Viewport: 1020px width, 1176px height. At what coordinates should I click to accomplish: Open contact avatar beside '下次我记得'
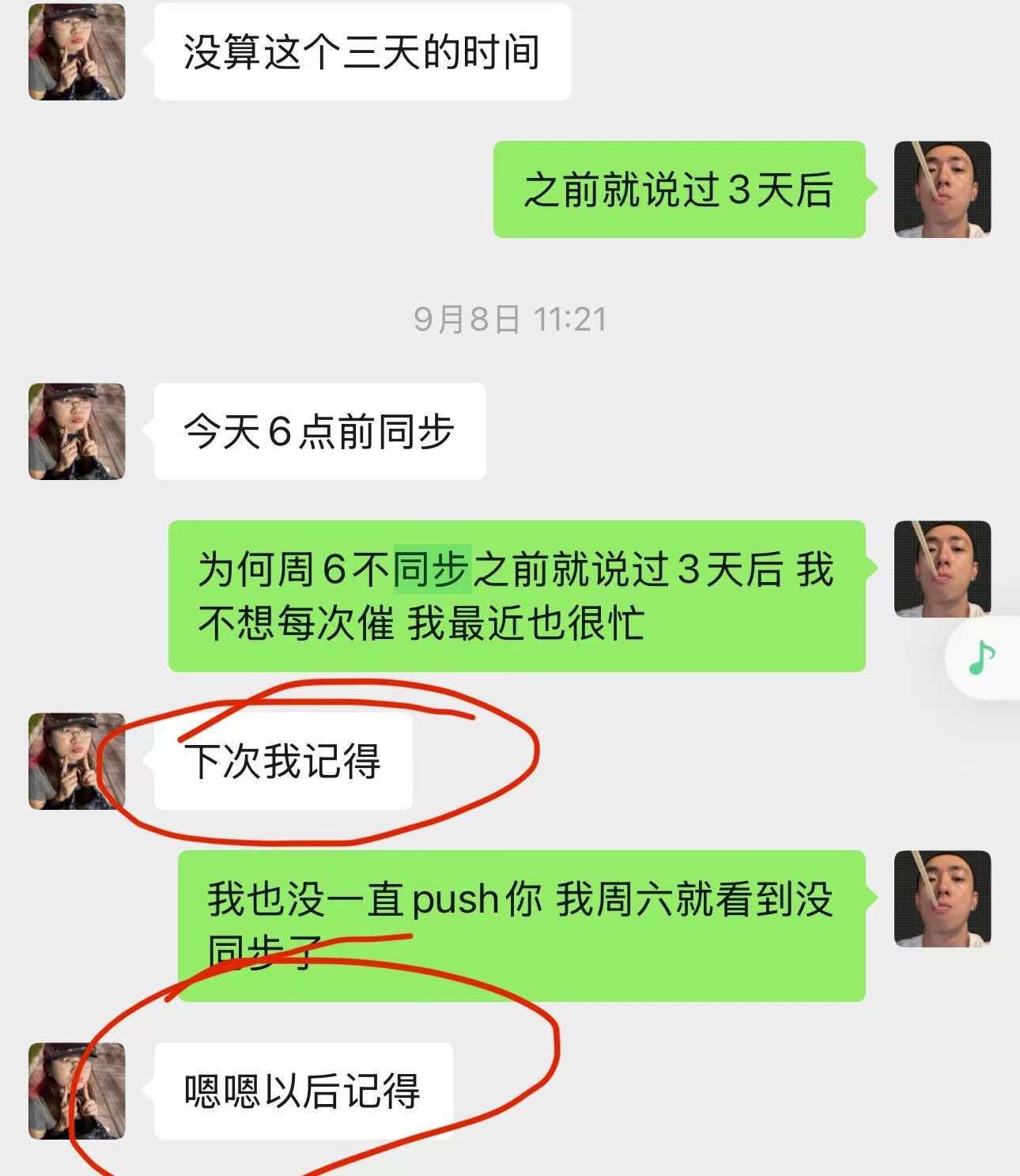point(77,761)
